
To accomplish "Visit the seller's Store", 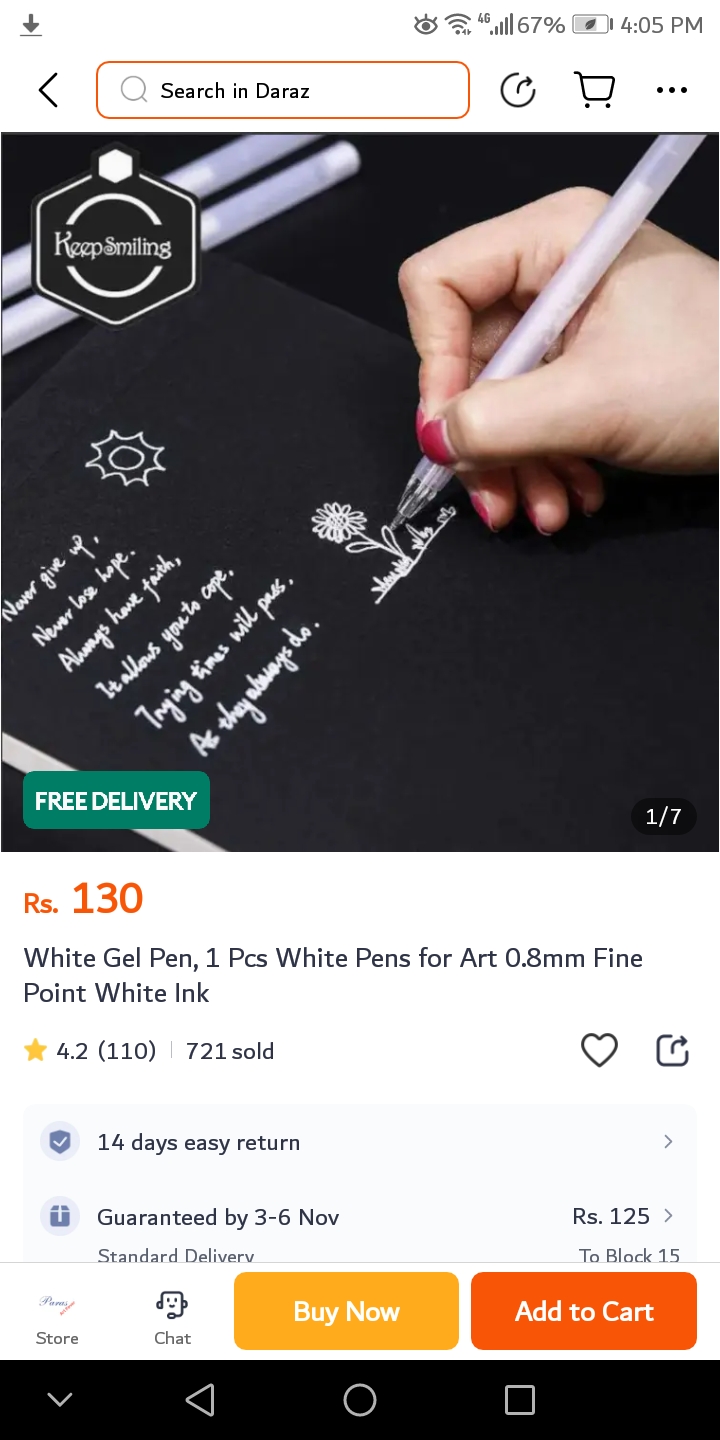I will (x=57, y=1316).
